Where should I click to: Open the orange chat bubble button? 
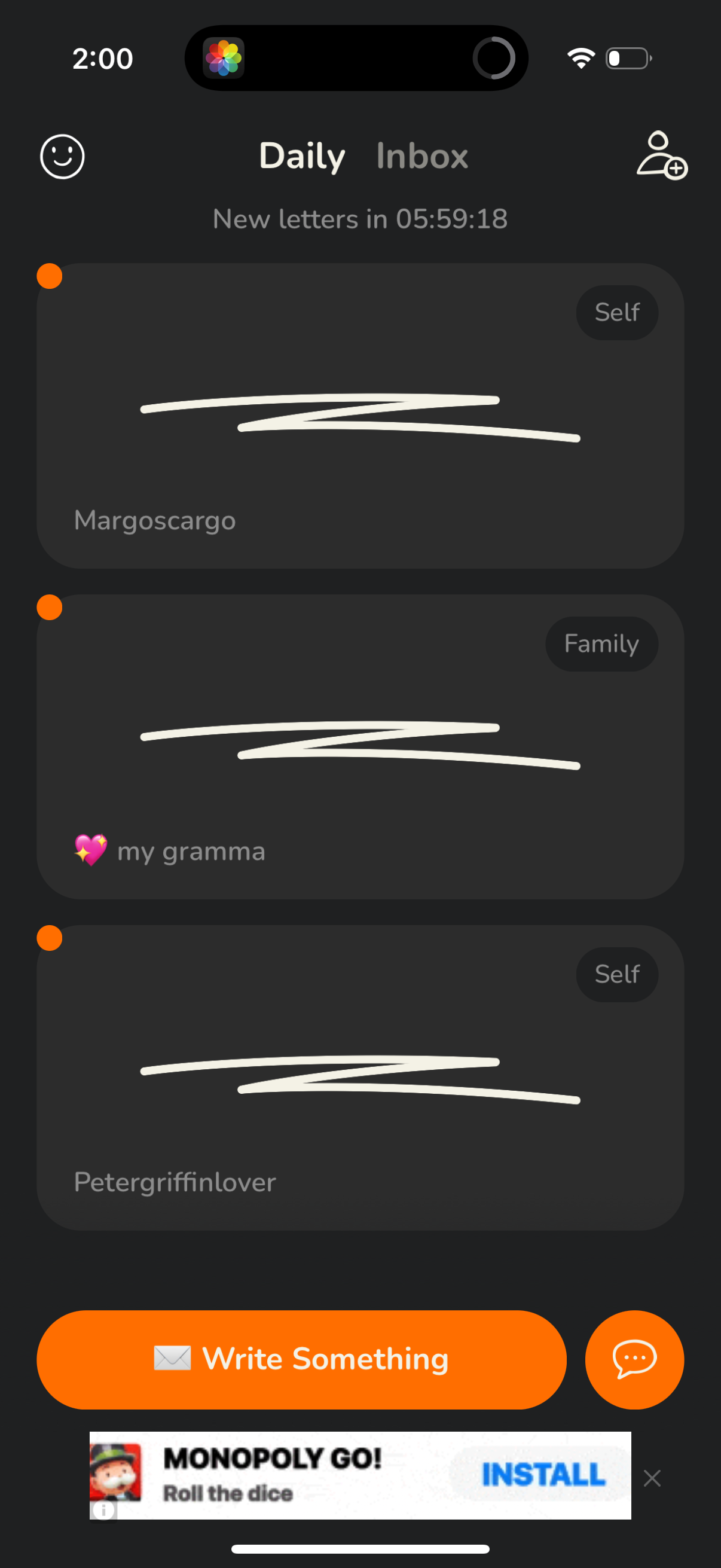pyautogui.click(x=634, y=1359)
